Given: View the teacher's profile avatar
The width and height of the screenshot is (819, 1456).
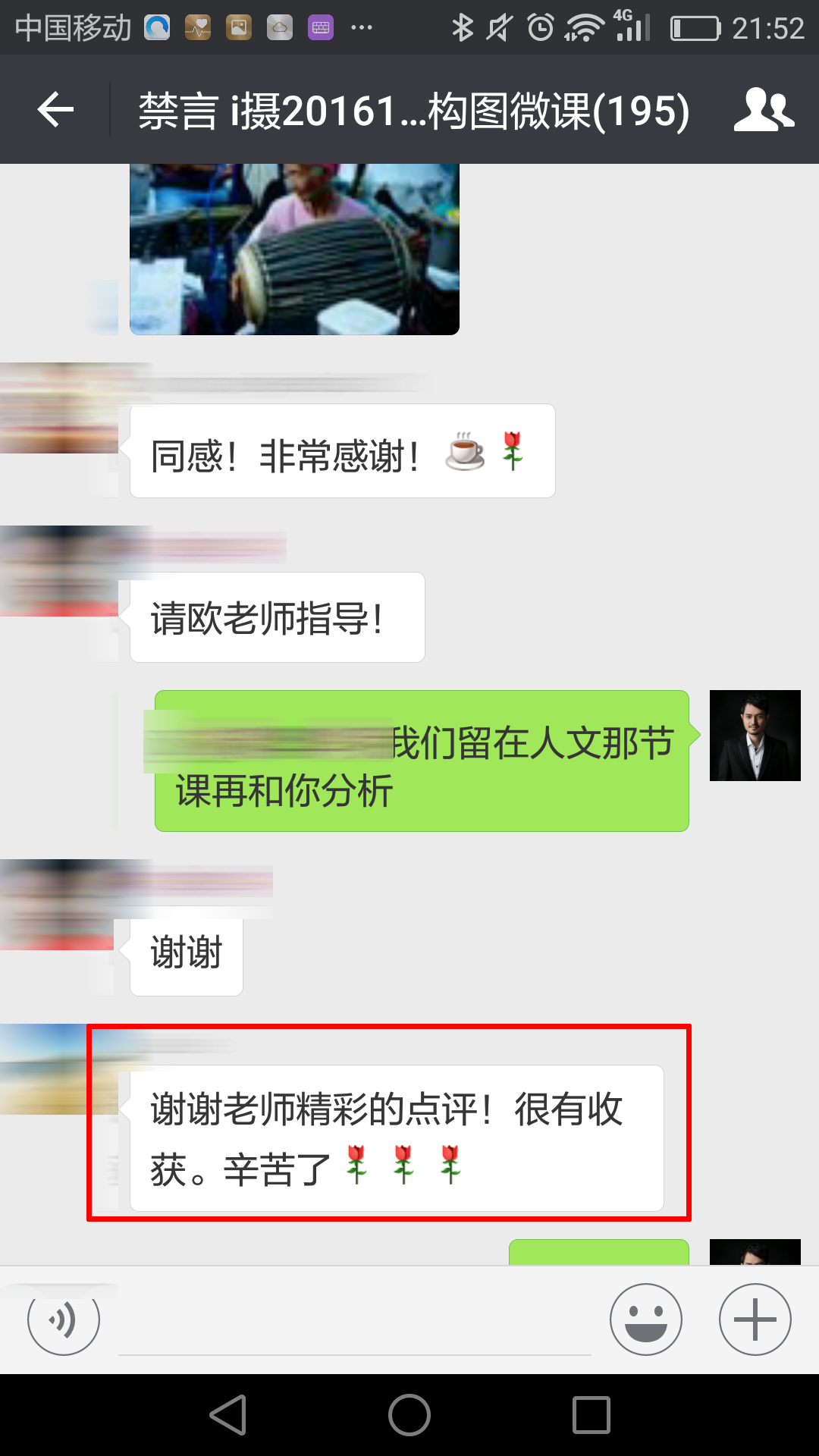Looking at the screenshot, I should 755,736.
